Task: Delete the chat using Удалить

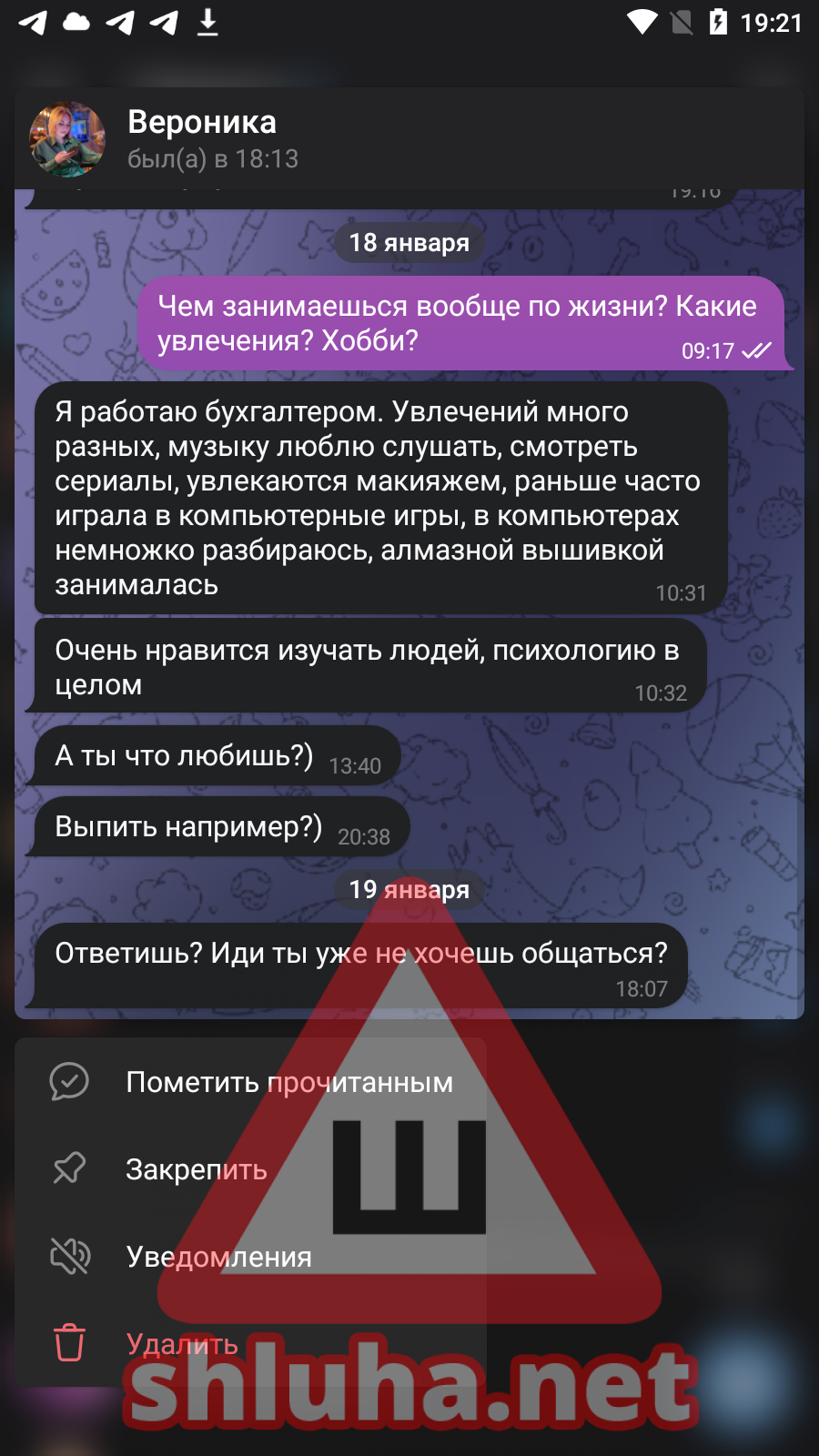Action: click(x=250, y=1344)
